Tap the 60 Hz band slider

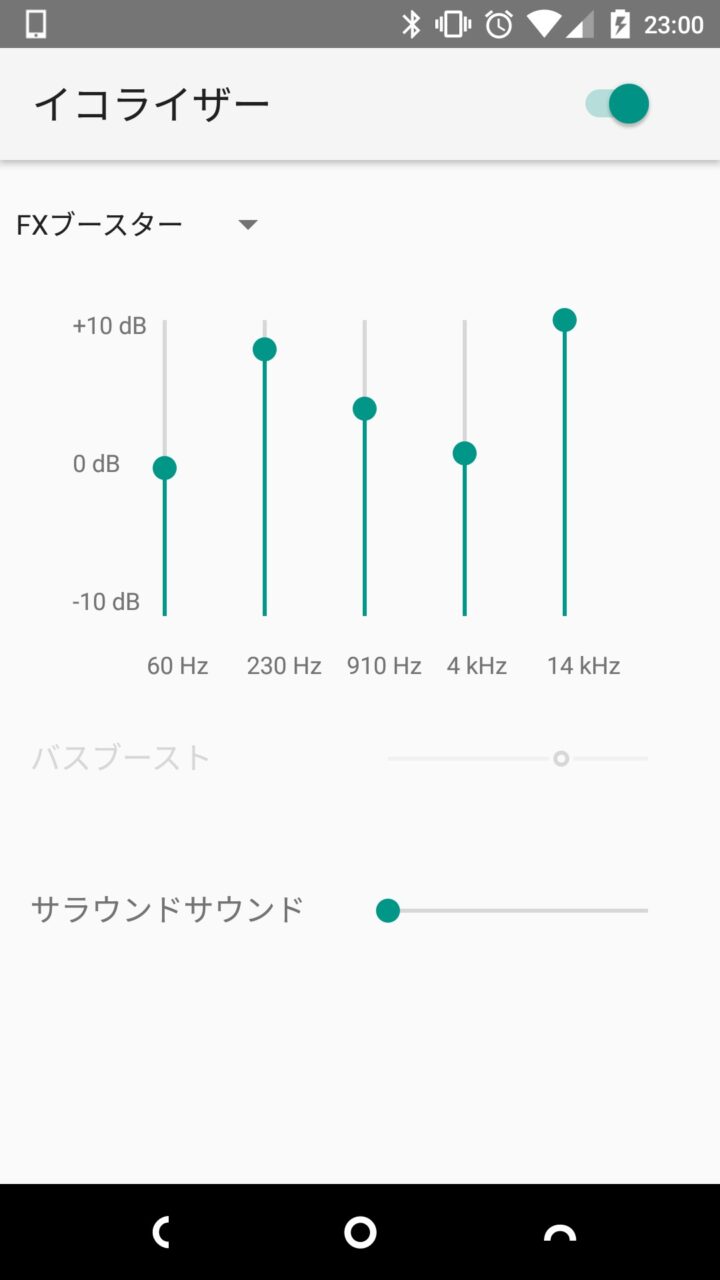tap(165, 468)
